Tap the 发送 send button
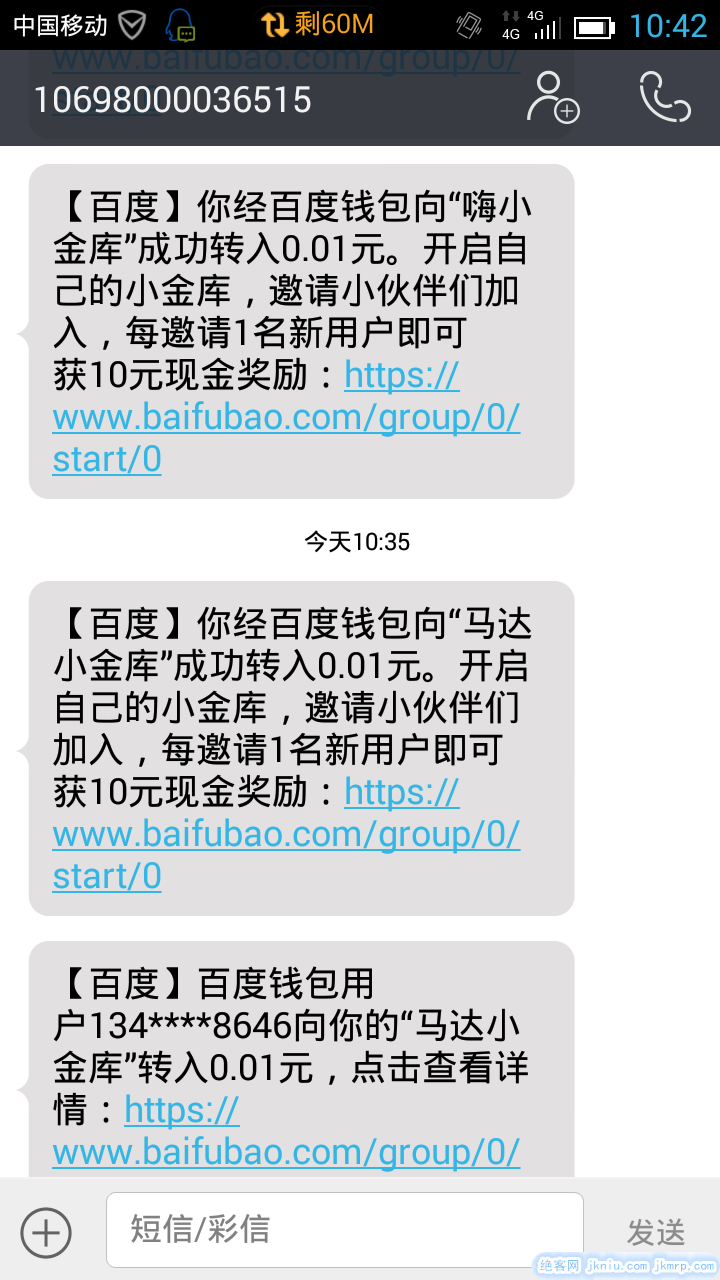 click(656, 1232)
